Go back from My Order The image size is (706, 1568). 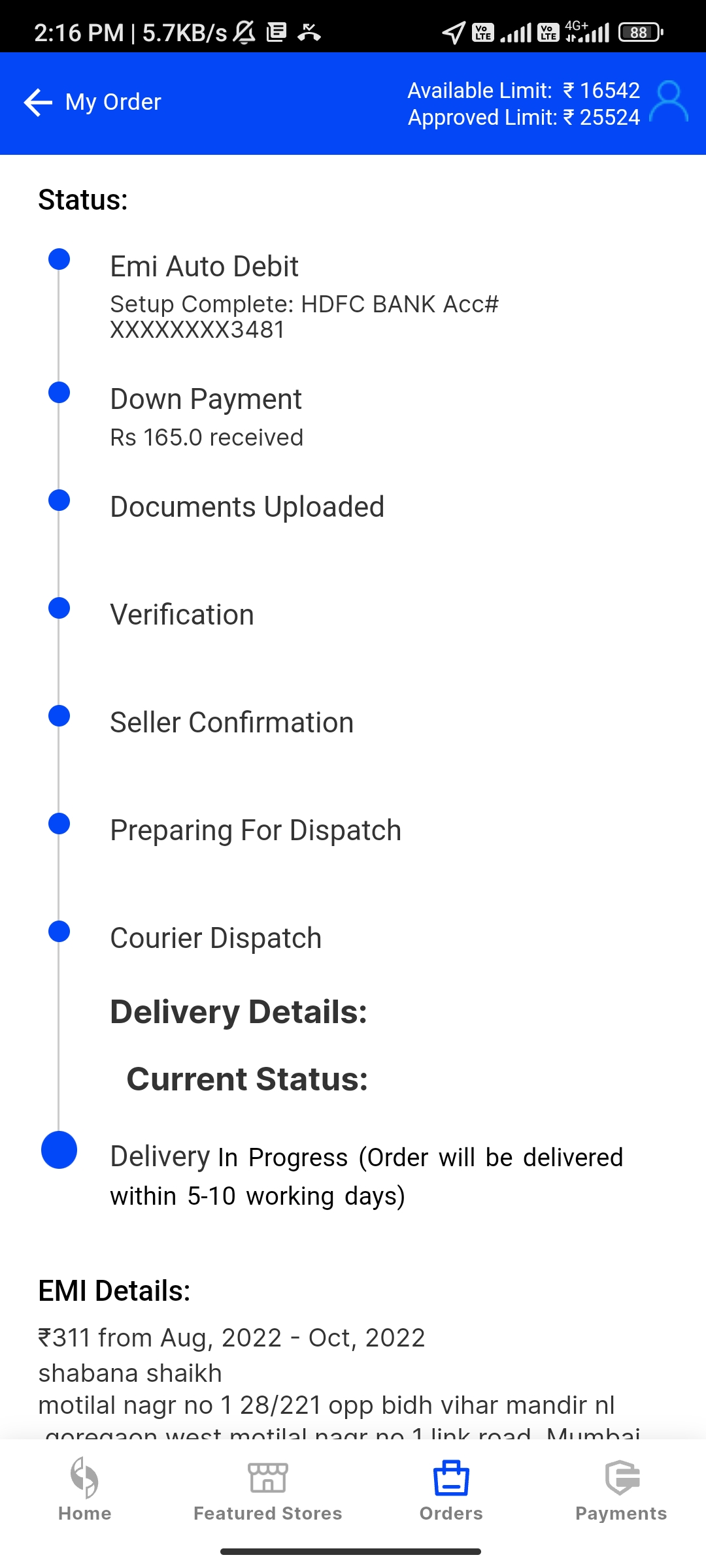point(38,103)
